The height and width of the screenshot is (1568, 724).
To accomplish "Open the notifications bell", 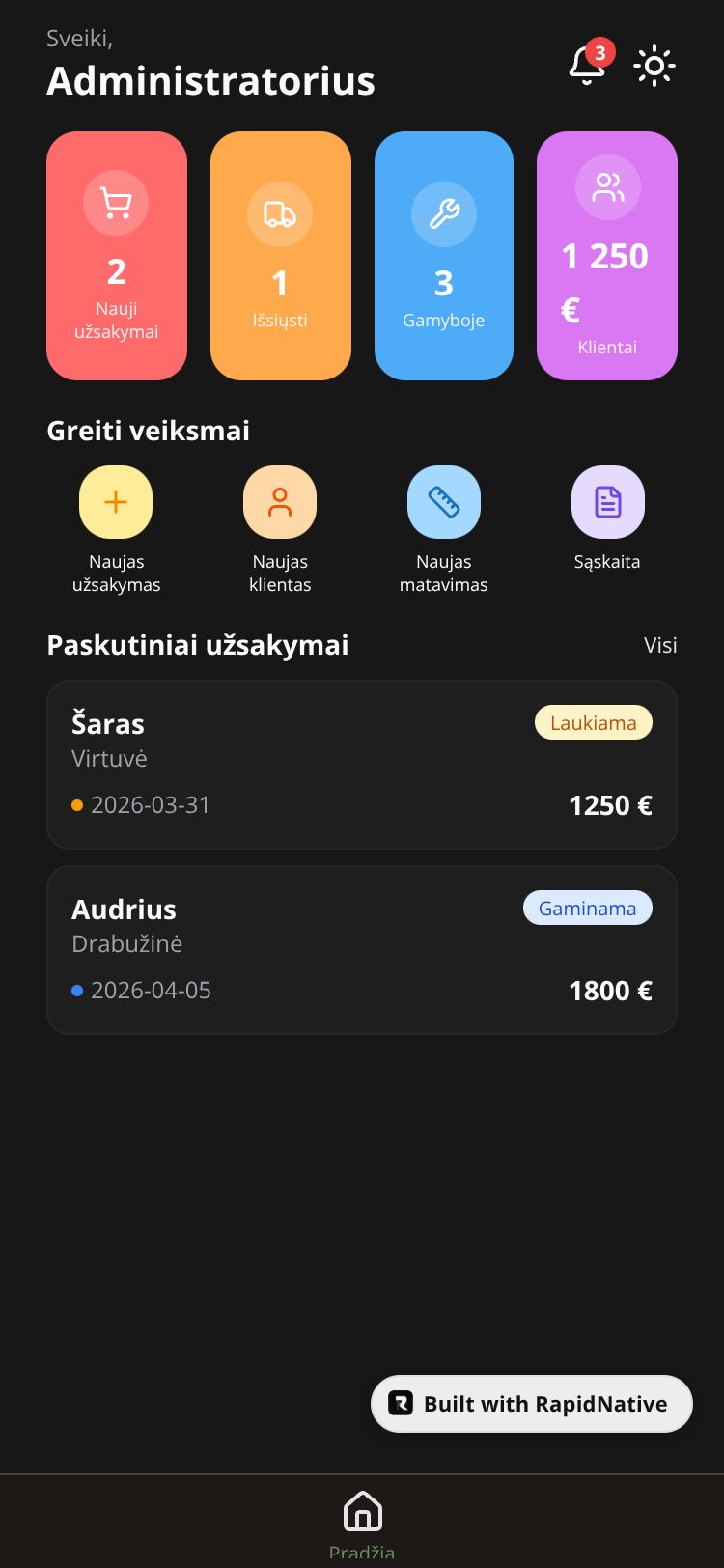I will pyautogui.click(x=587, y=66).
